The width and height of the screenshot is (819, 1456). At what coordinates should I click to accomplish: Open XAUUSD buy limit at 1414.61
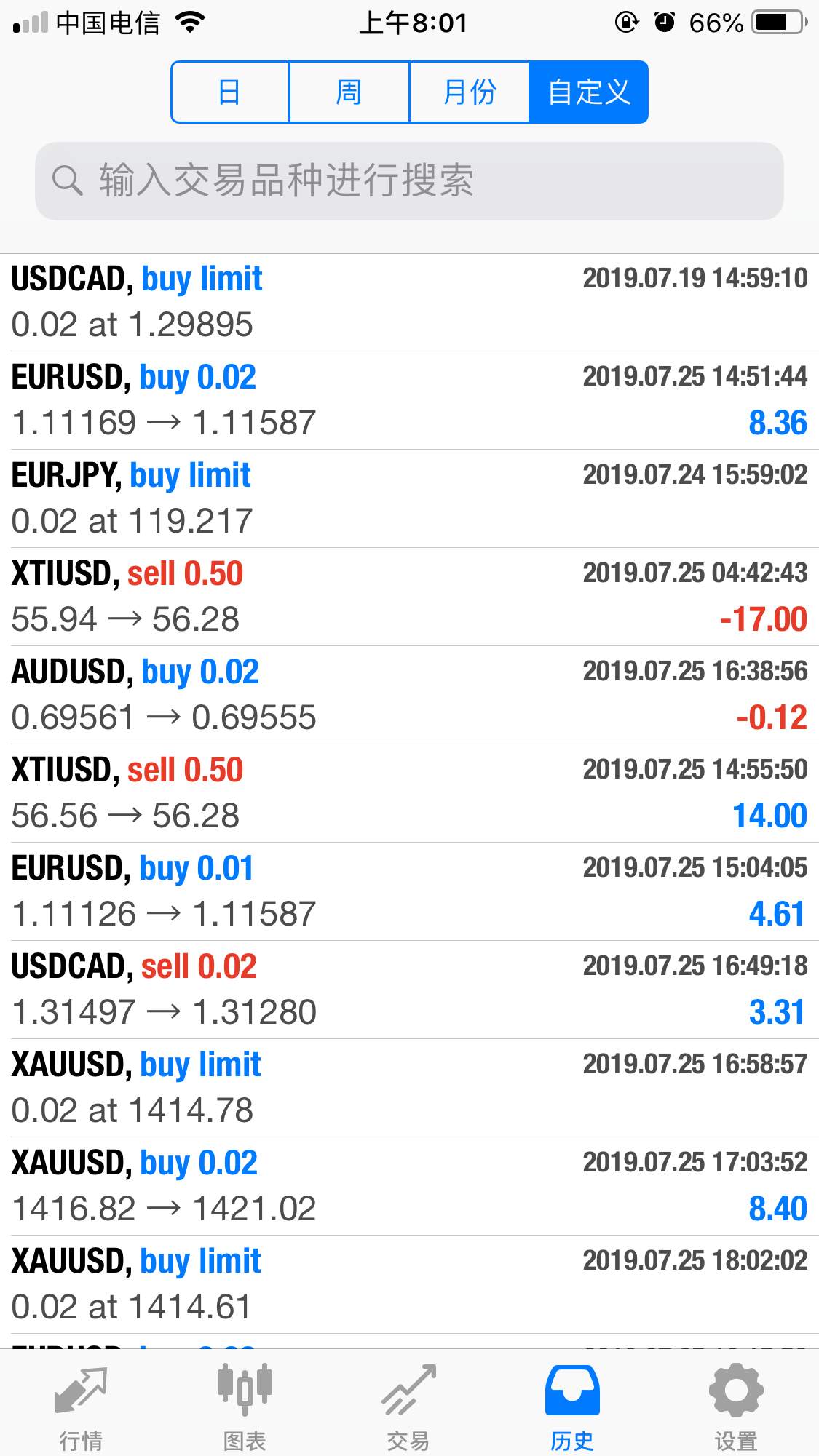(x=409, y=1284)
